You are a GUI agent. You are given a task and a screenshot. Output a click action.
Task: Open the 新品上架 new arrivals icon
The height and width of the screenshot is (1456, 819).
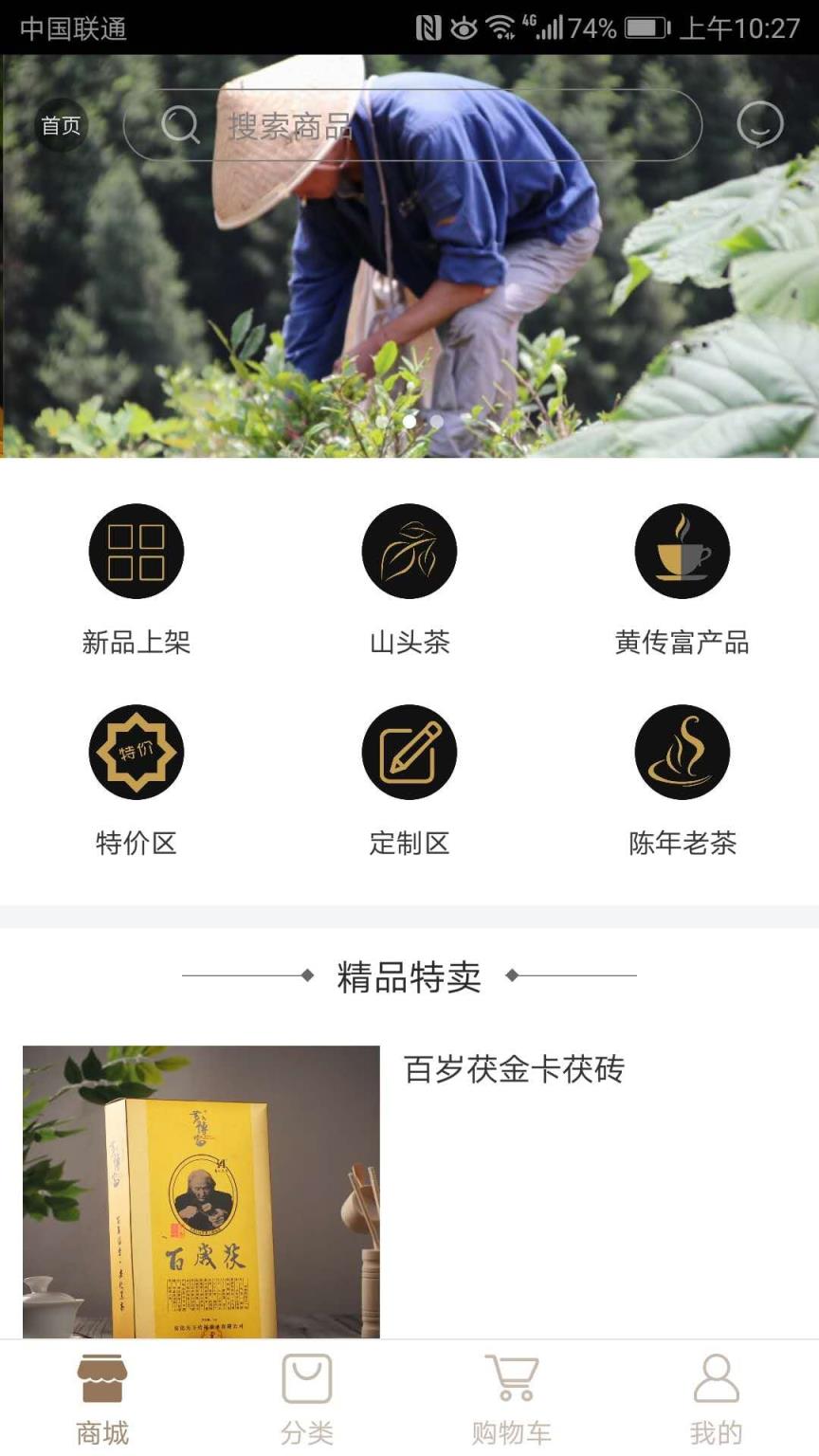pyautogui.click(x=136, y=551)
